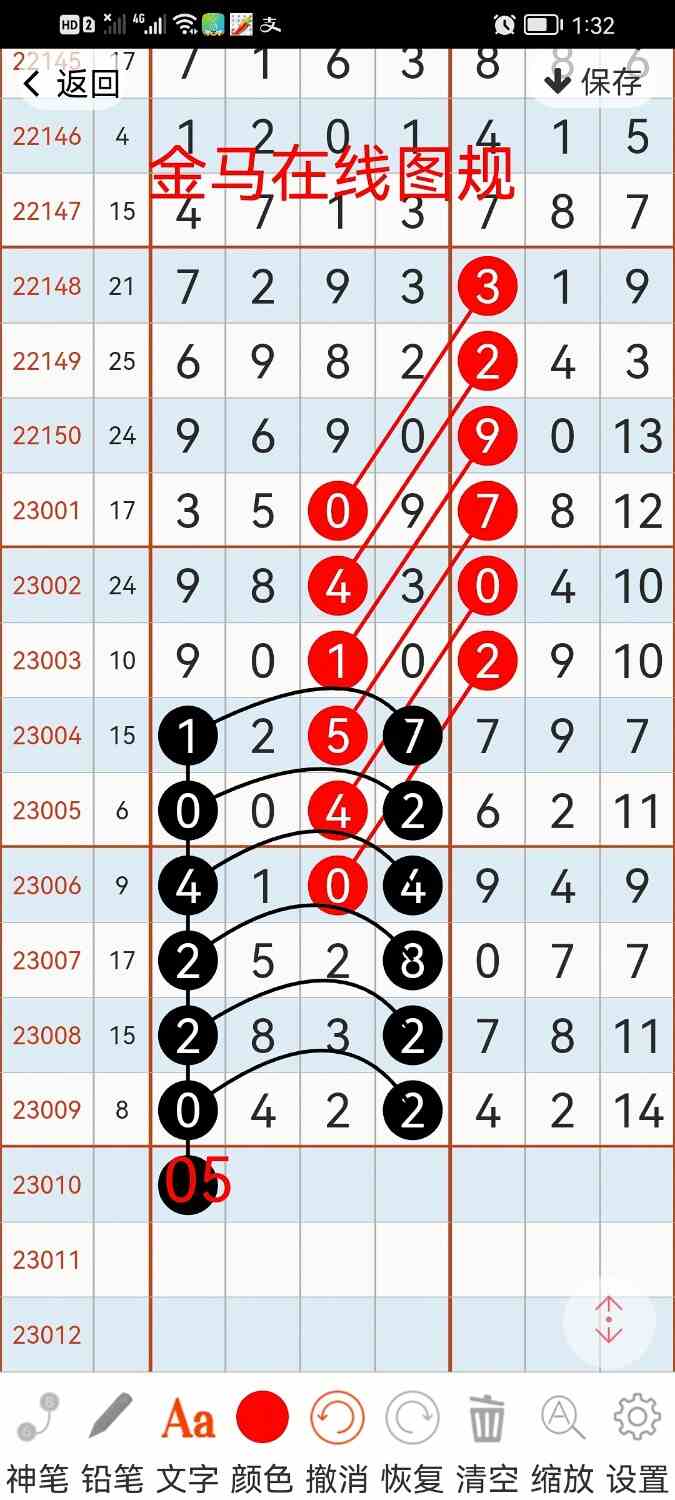The width and height of the screenshot is (675, 1500).
Task: Open 设置 settings
Action: click(637, 1439)
